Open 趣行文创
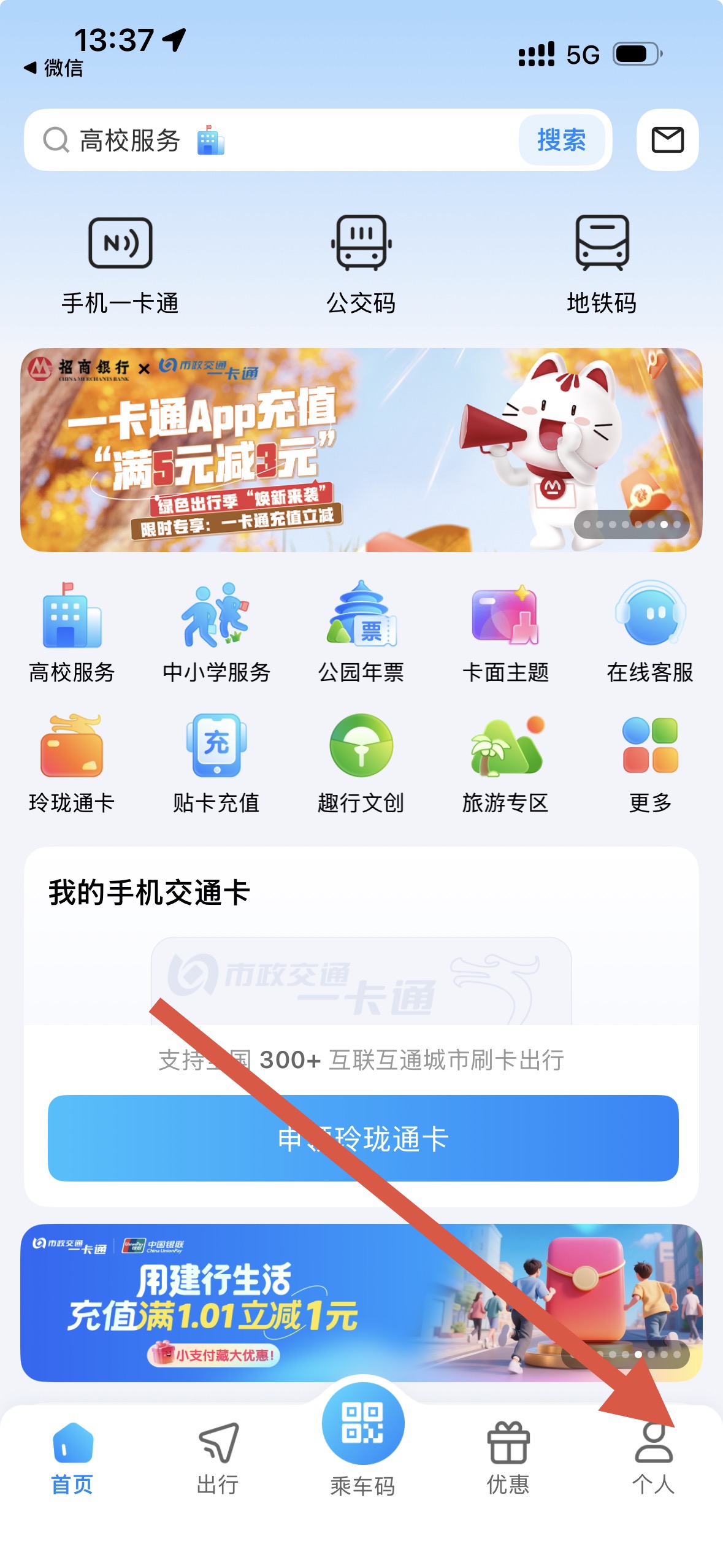The height and width of the screenshot is (1568, 723). coord(361,764)
